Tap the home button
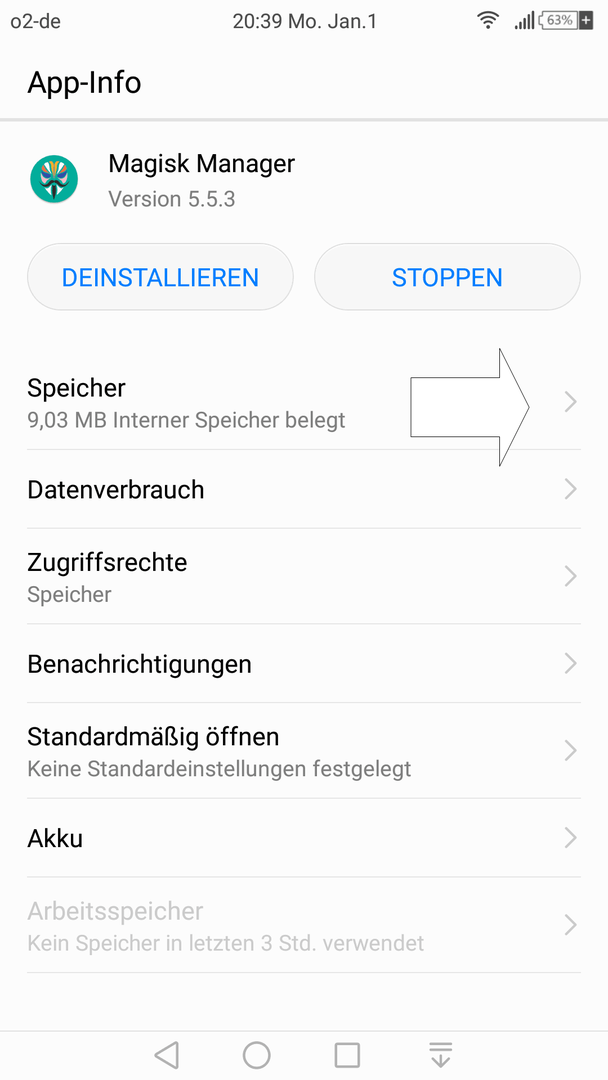608x1080 pixels. [x=257, y=1055]
